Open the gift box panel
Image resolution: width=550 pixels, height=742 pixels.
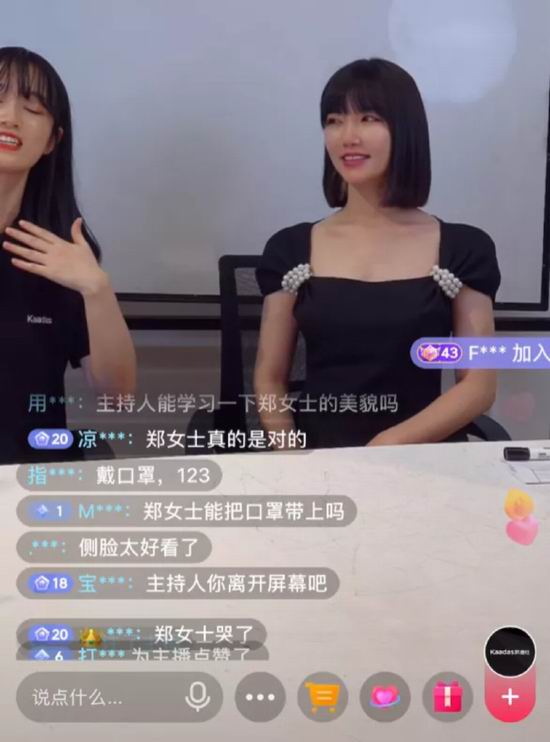[x=447, y=697]
